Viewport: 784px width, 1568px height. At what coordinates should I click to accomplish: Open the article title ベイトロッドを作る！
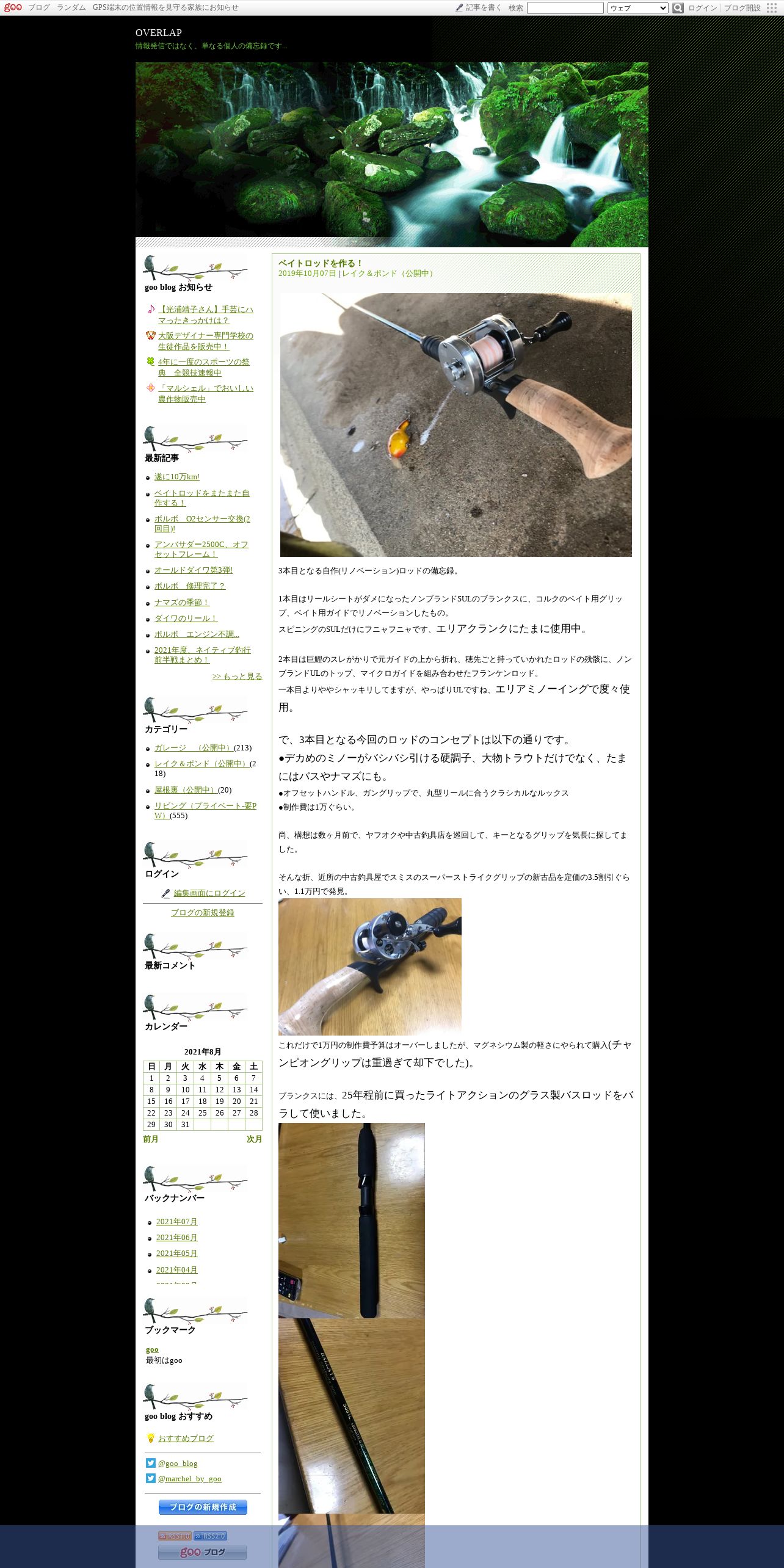click(x=321, y=264)
